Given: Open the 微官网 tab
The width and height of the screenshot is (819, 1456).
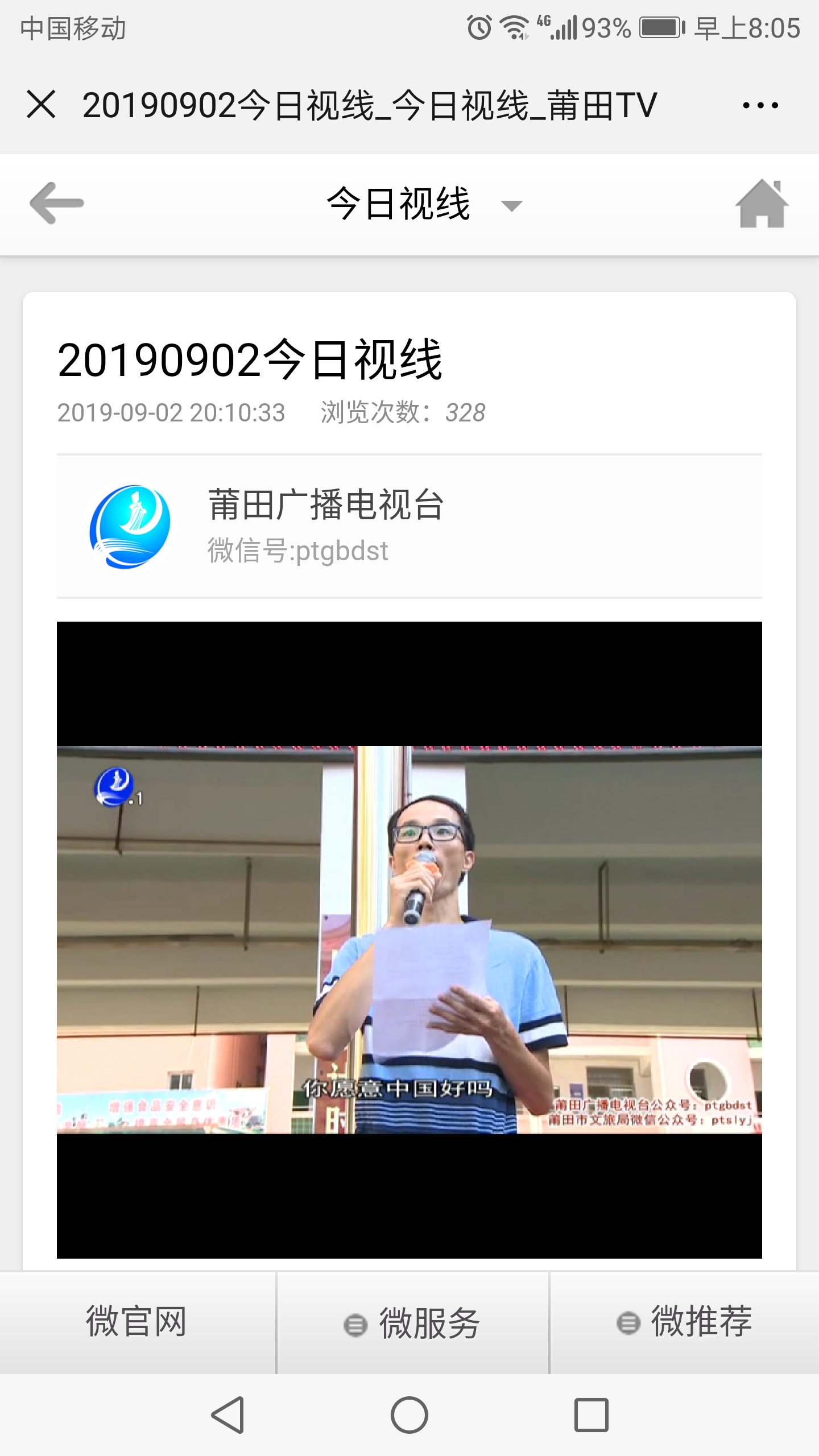Looking at the screenshot, I should pyautogui.click(x=136, y=1322).
